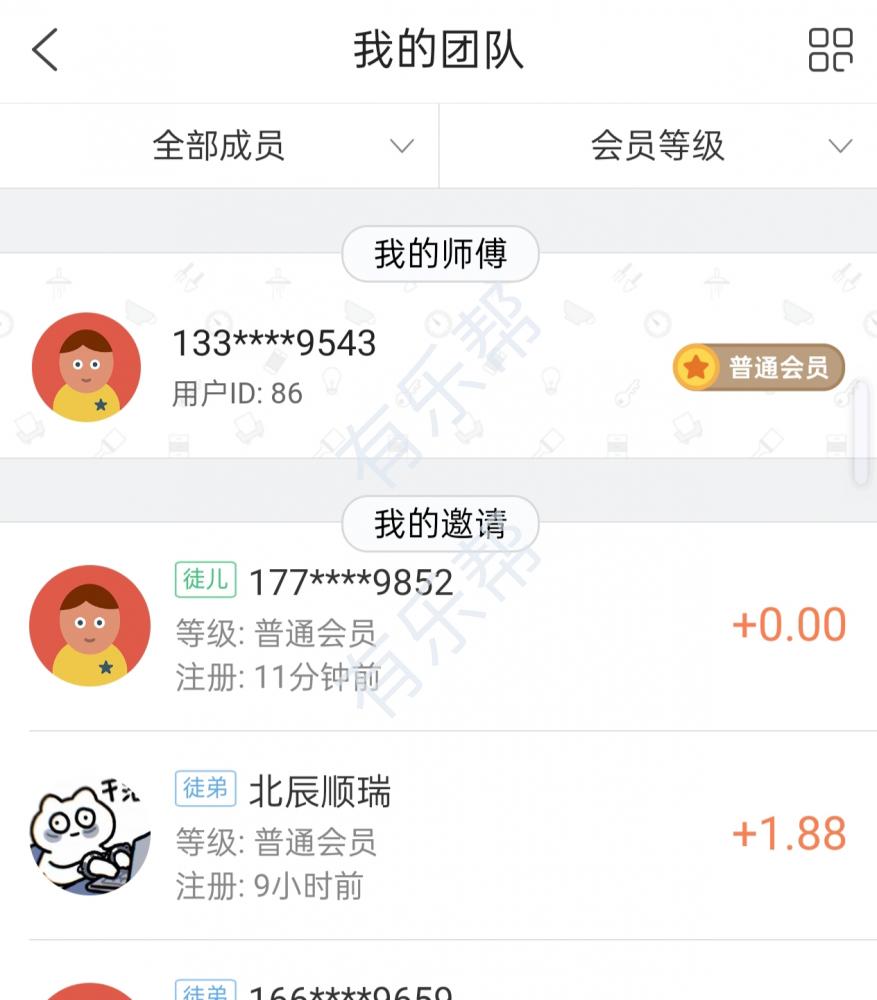Open invited member 北辰顺瑞 row
877x1000 pixels.
coord(438,836)
